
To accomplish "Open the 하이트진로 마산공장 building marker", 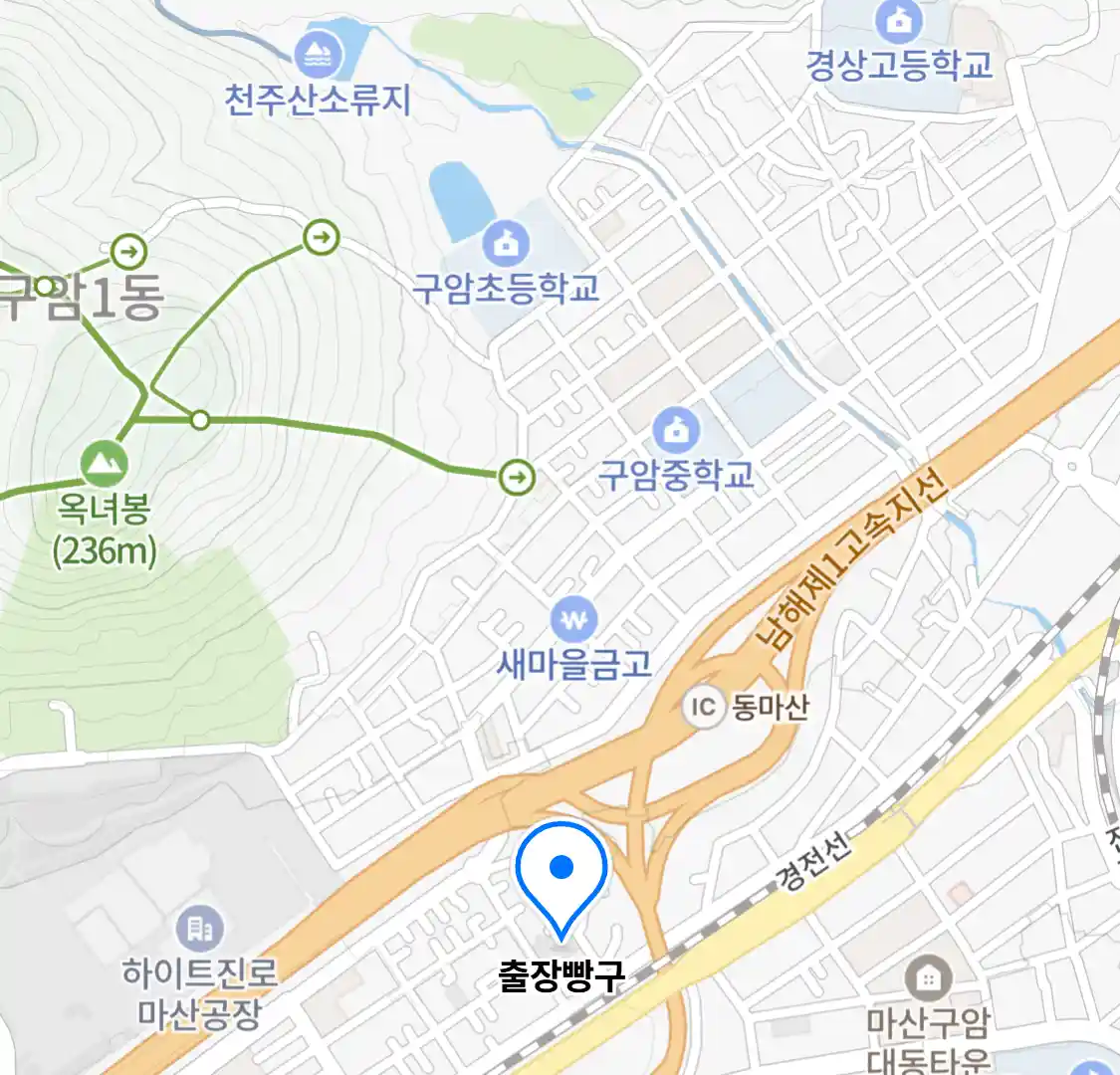I will [200, 930].
